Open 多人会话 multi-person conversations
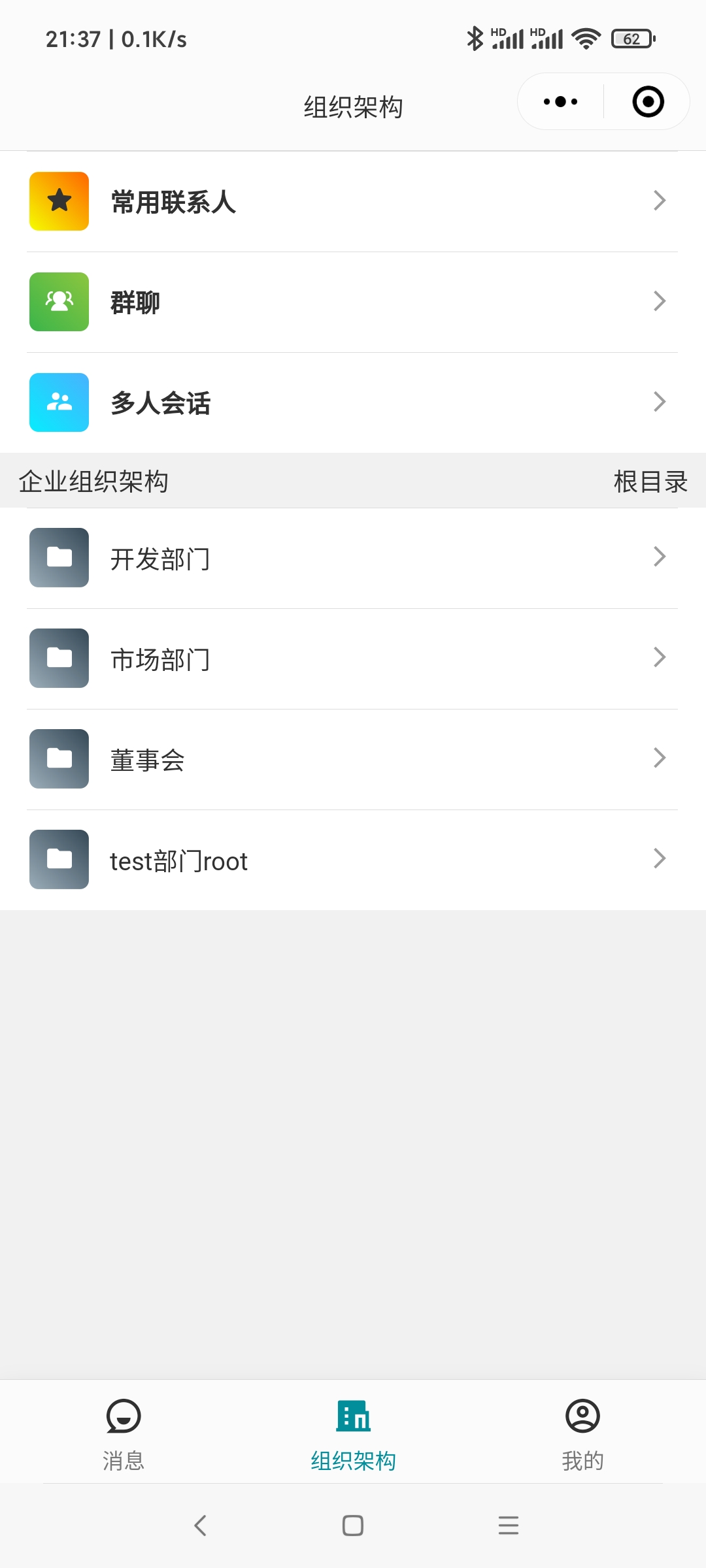The height and width of the screenshot is (1568, 706). 353,402
